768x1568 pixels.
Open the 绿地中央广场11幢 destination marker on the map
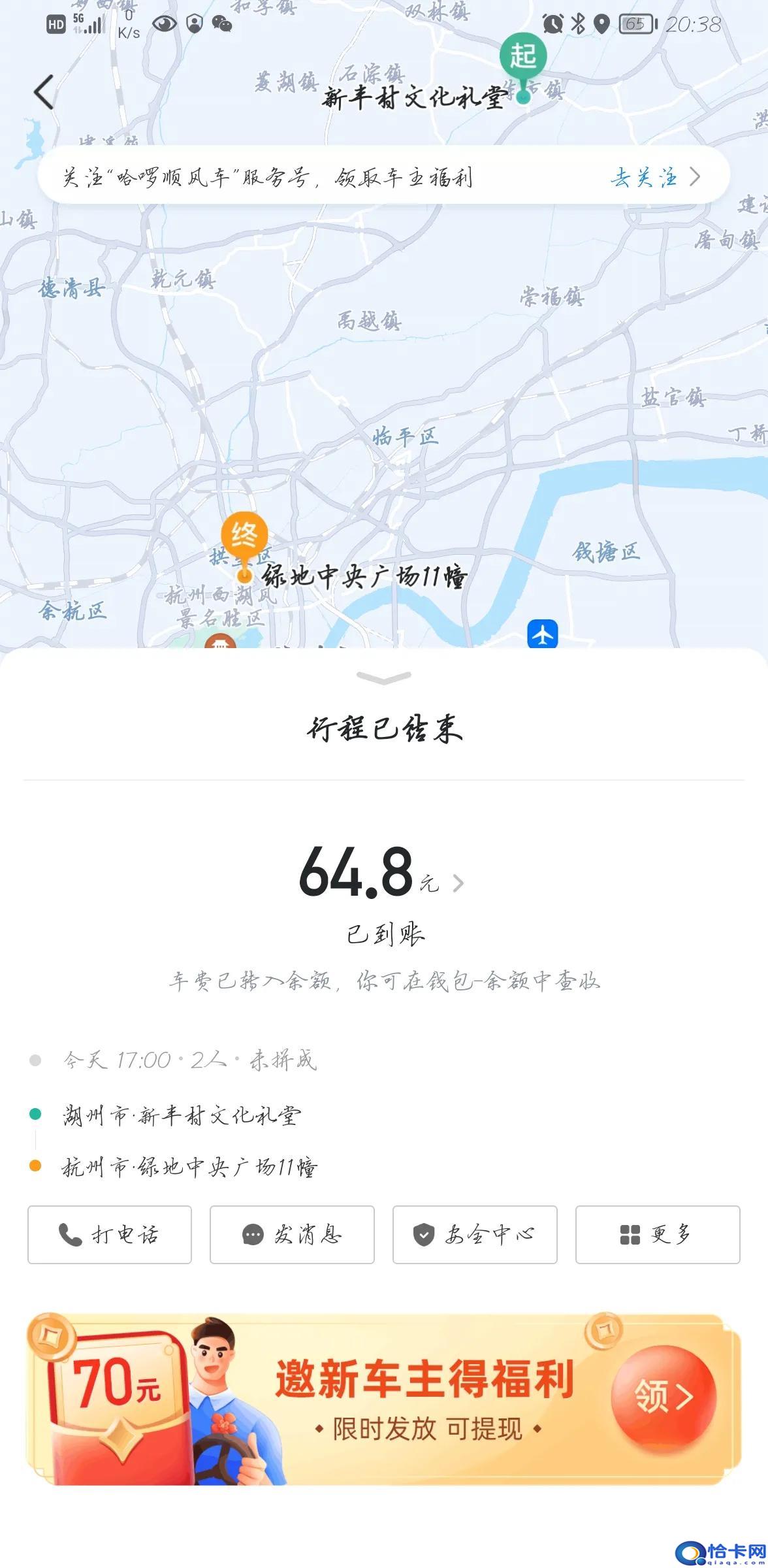coord(244,545)
